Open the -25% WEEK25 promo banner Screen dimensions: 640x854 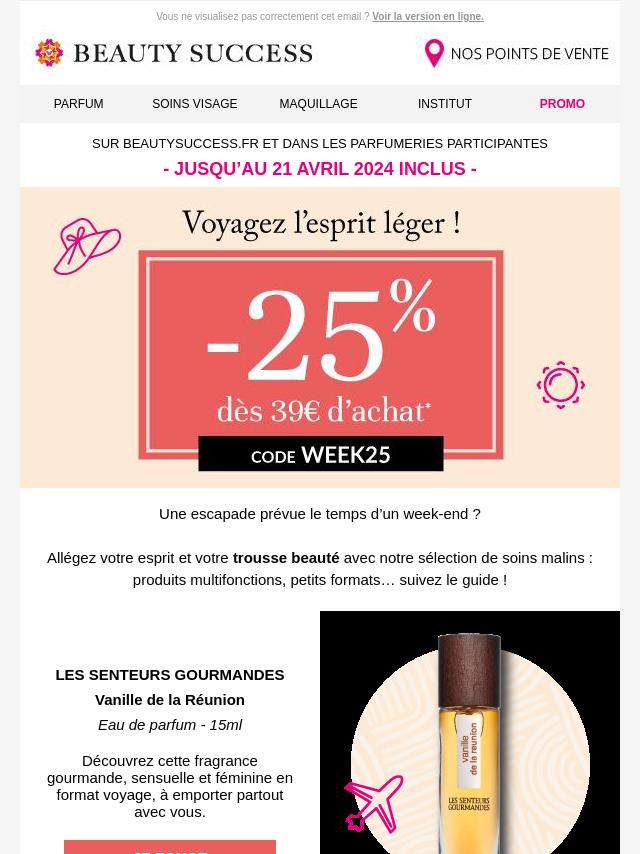[320, 337]
